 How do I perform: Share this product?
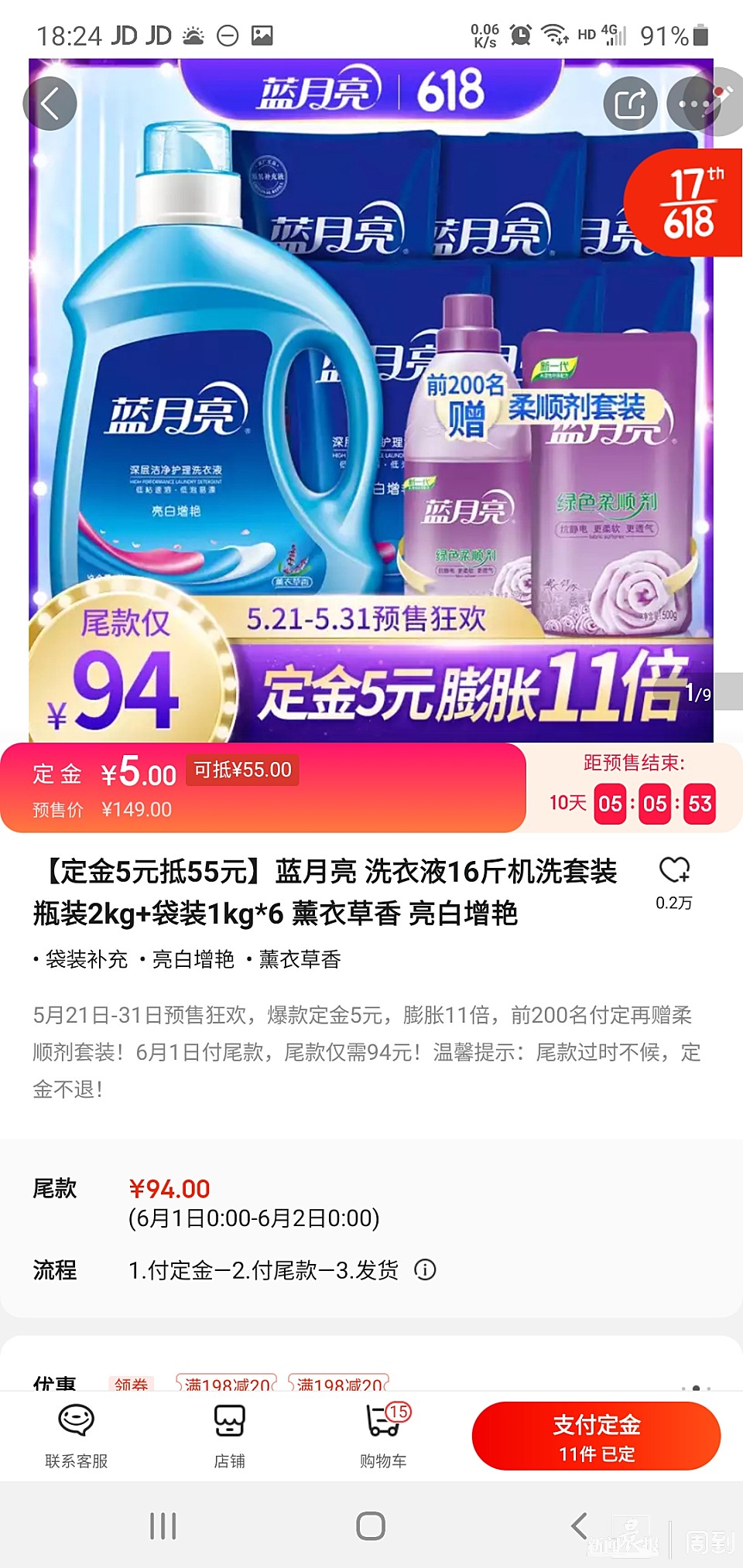pos(630,104)
